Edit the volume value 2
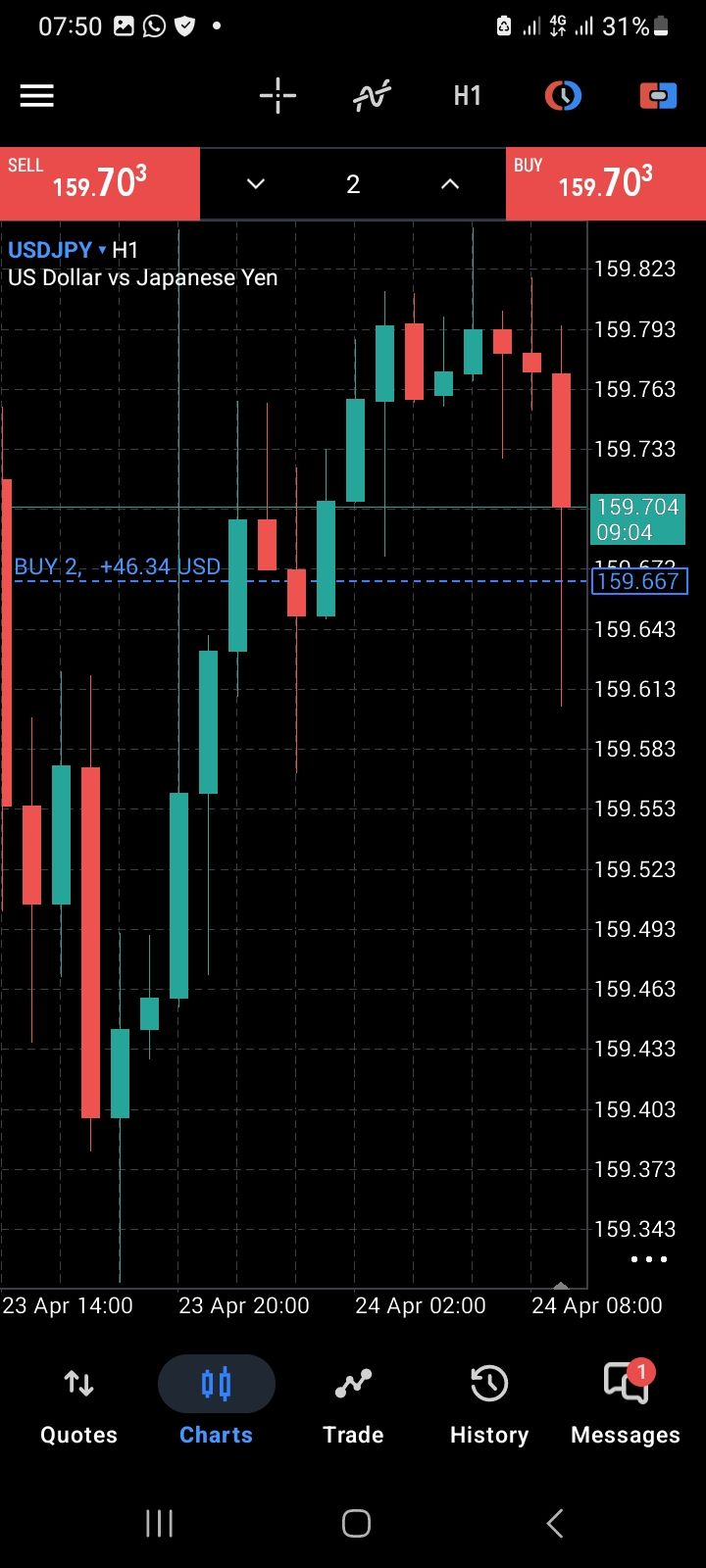The width and height of the screenshot is (706, 1568). (x=353, y=184)
